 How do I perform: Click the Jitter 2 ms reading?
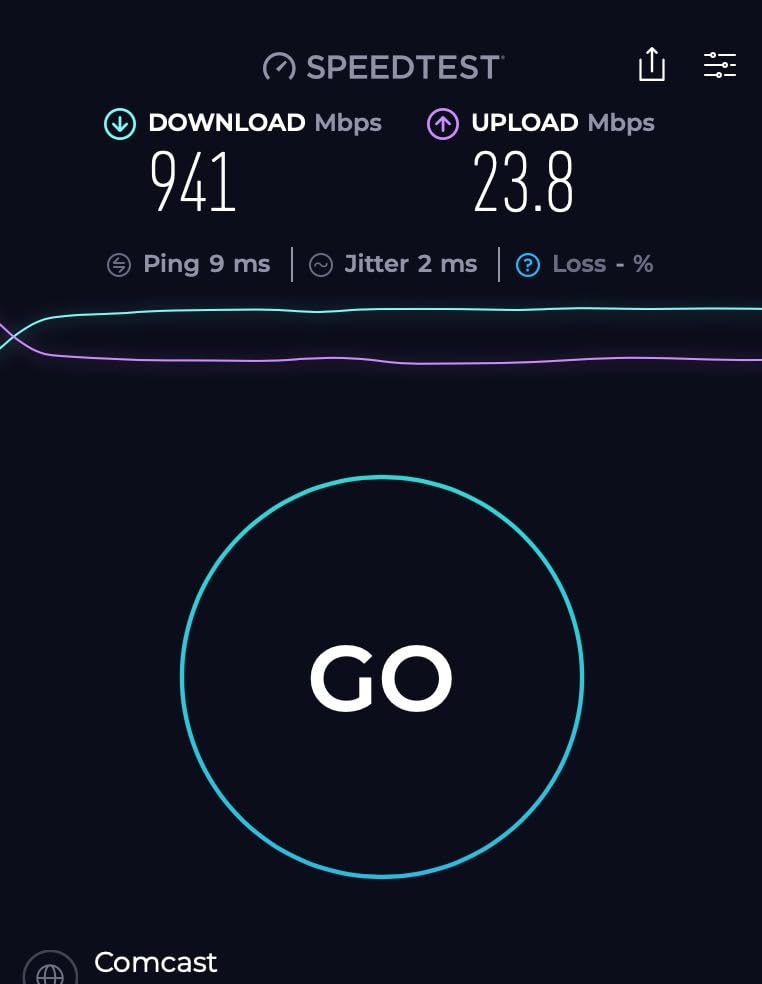pyautogui.click(x=410, y=263)
